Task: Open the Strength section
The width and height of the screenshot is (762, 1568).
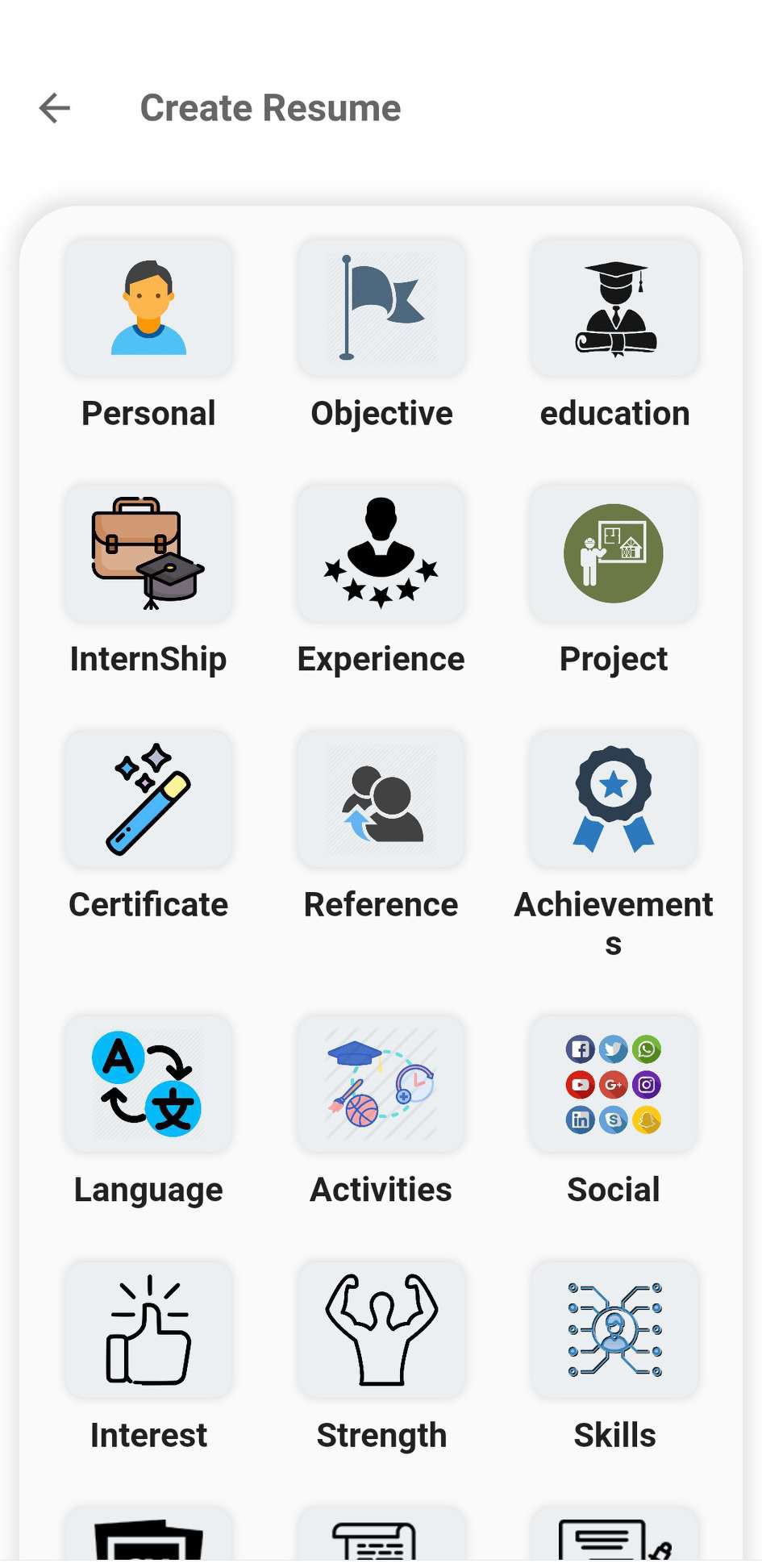Action: click(381, 1330)
